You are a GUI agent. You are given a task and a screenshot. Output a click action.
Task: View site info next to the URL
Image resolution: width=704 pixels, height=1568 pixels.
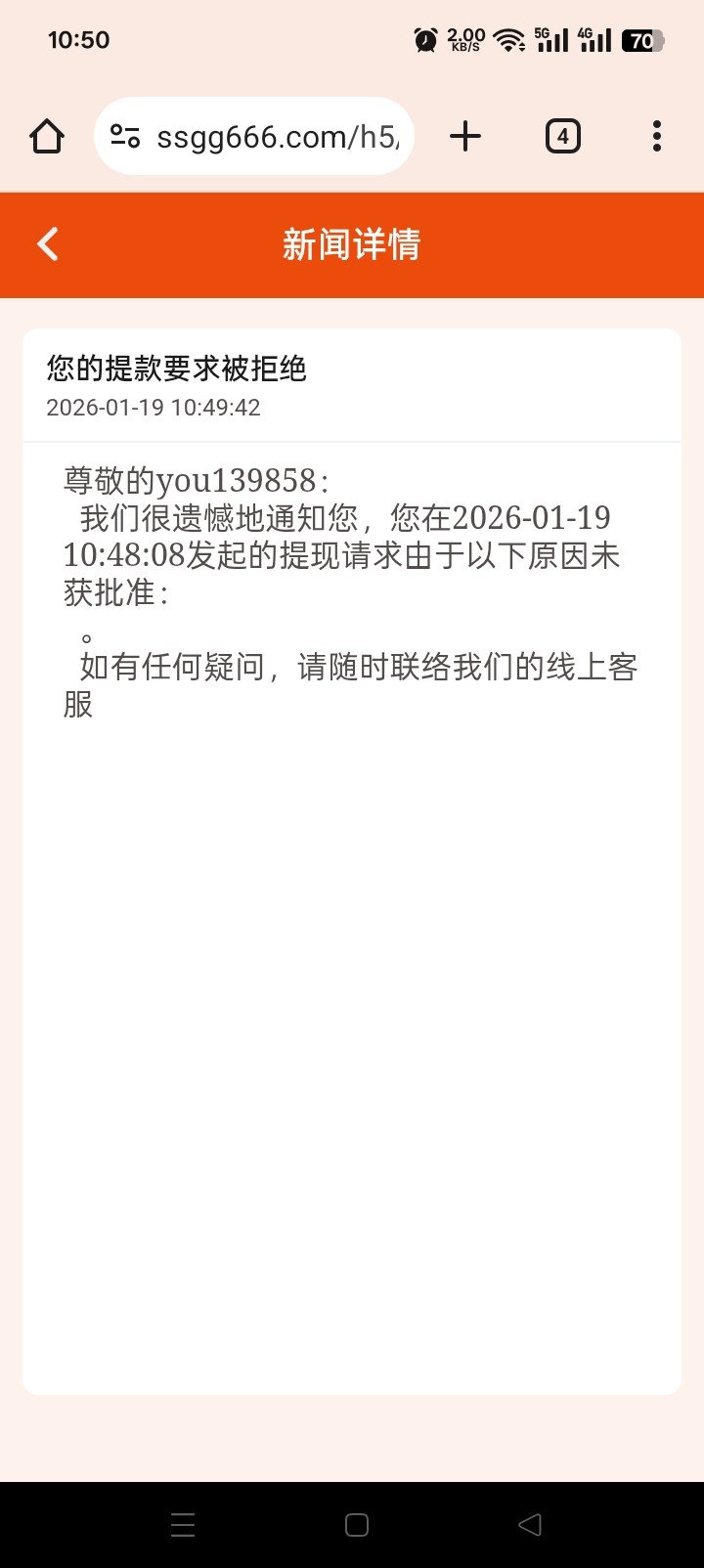(125, 137)
